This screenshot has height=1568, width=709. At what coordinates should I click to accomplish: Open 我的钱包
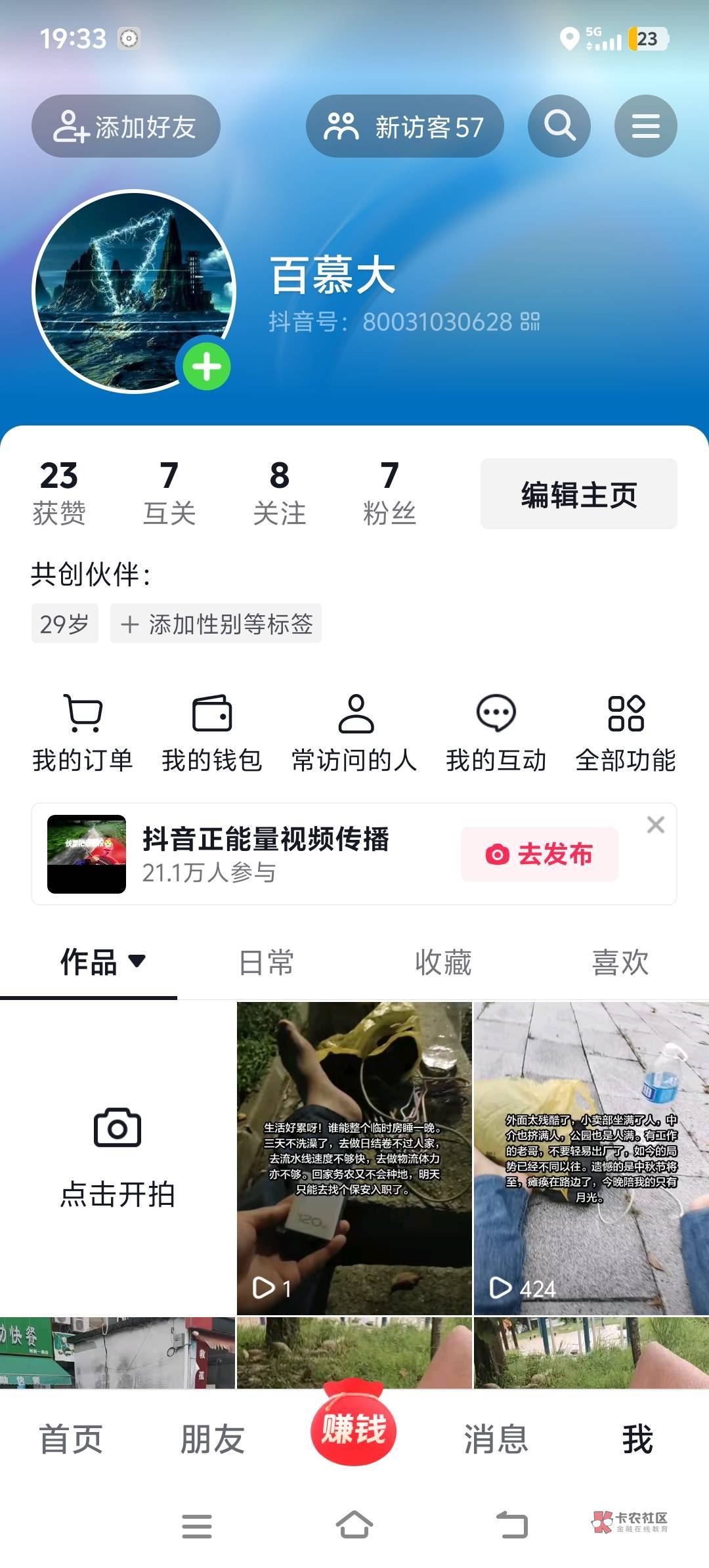click(212, 733)
